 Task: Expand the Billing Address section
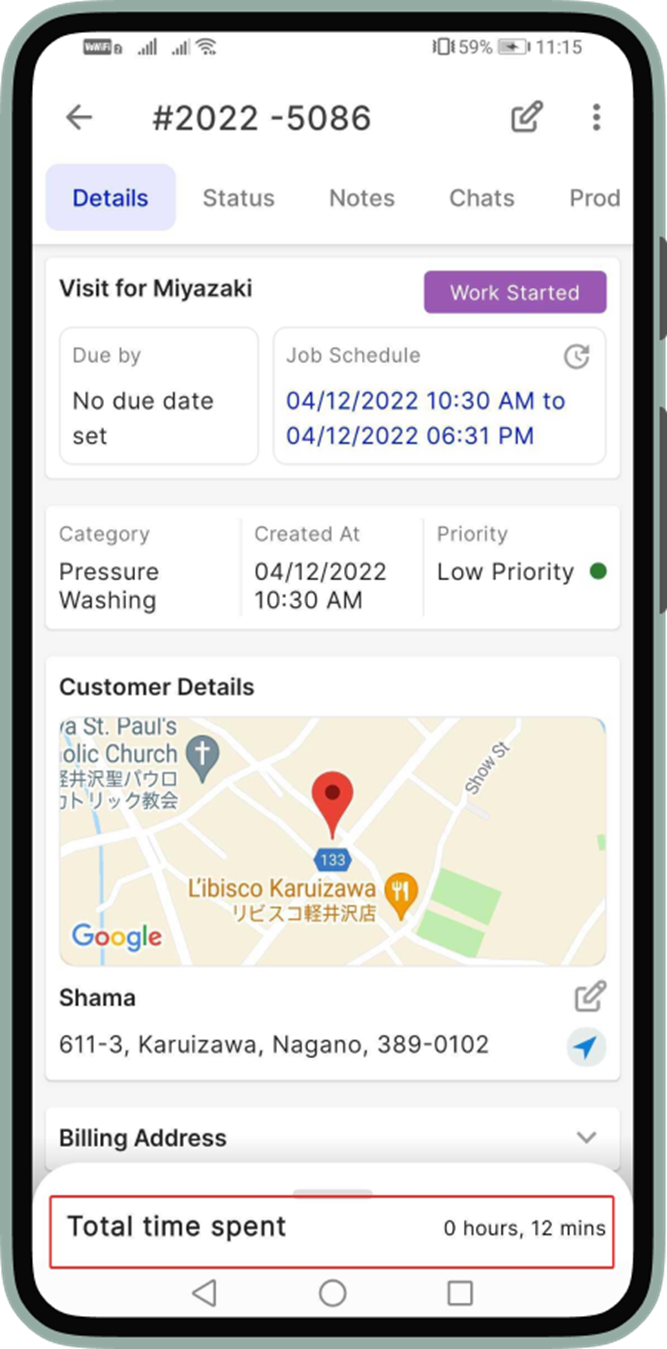(587, 1137)
